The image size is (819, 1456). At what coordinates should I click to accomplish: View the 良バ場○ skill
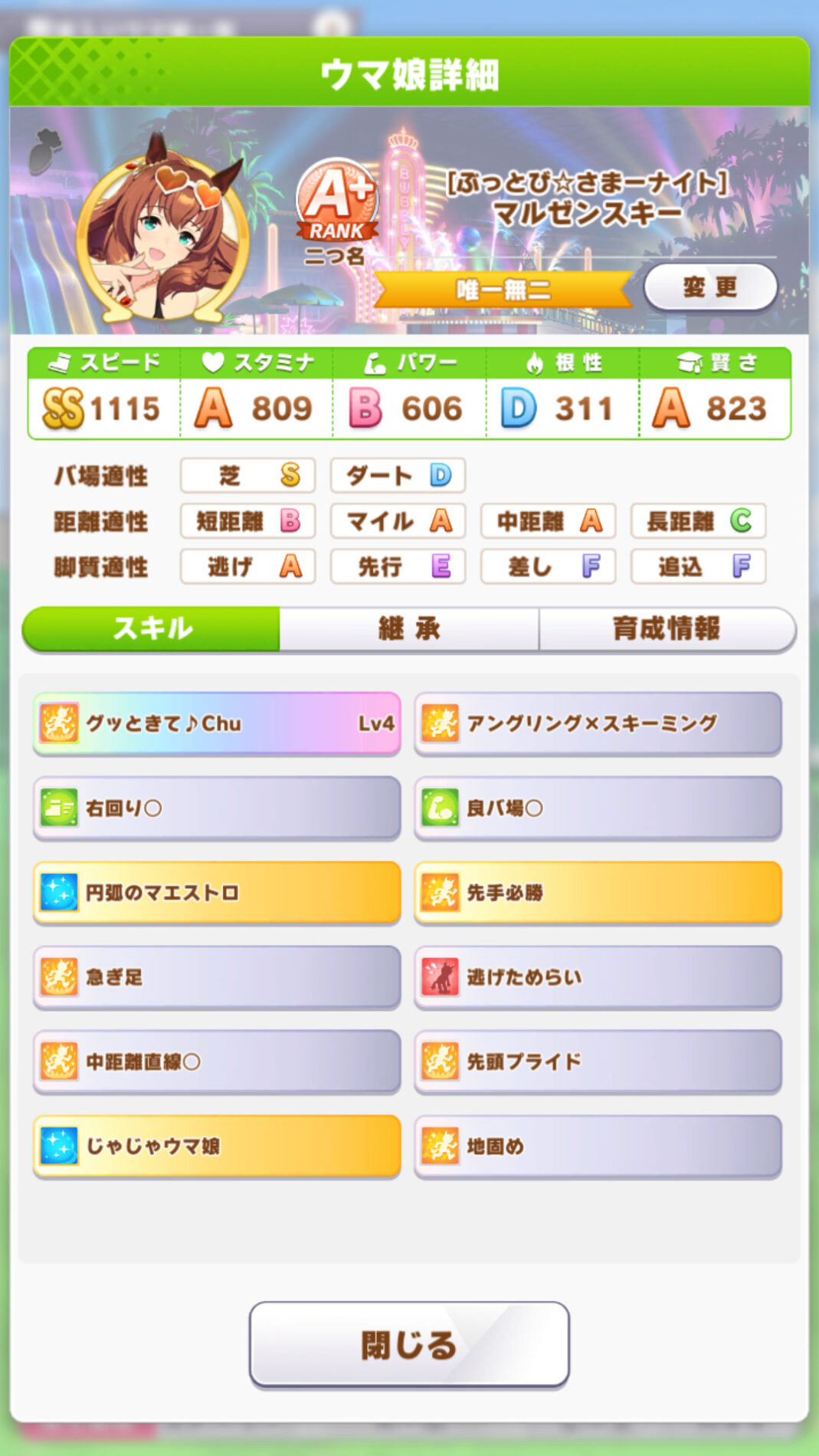(x=598, y=808)
